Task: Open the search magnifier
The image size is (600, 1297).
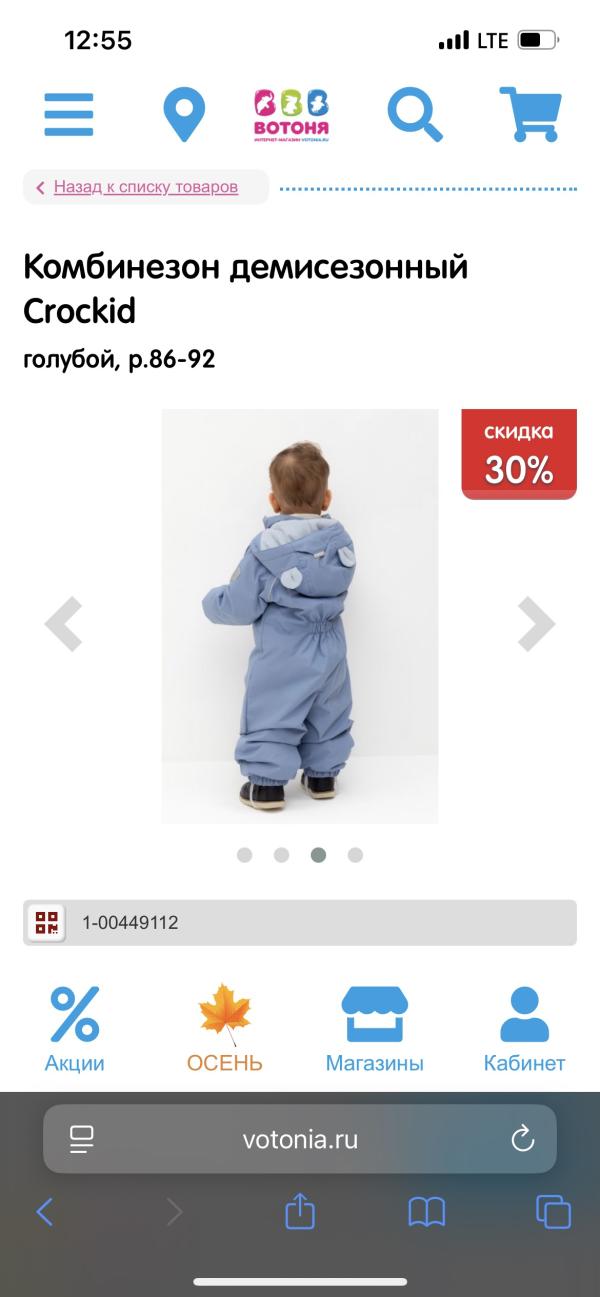Action: click(x=415, y=115)
